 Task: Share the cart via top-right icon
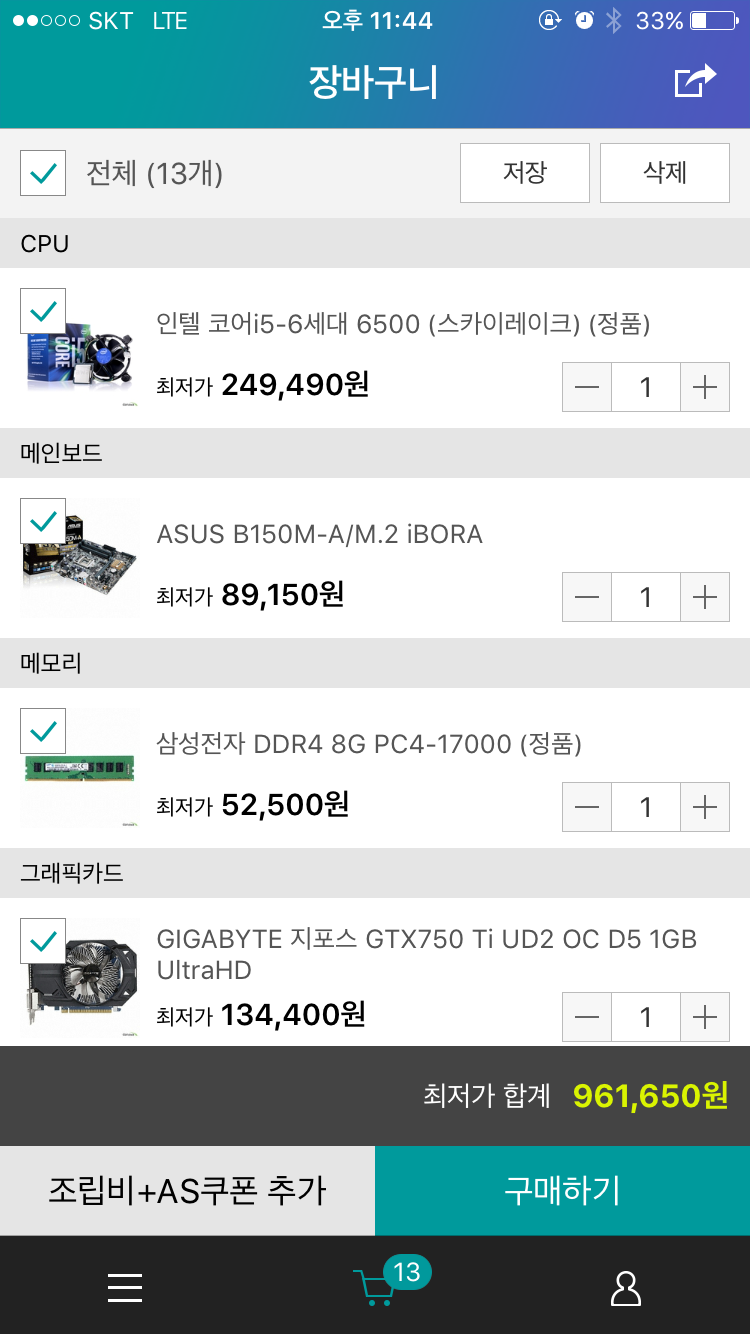pos(696,81)
